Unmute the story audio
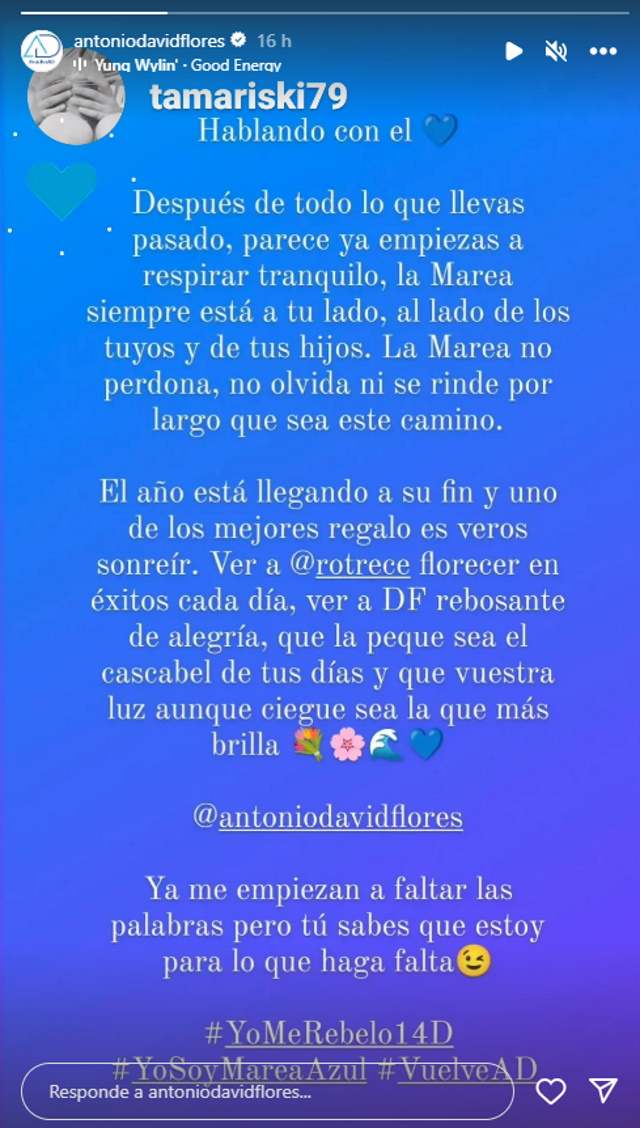Screen dimensions: 640x1128 (x=558, y=50)
